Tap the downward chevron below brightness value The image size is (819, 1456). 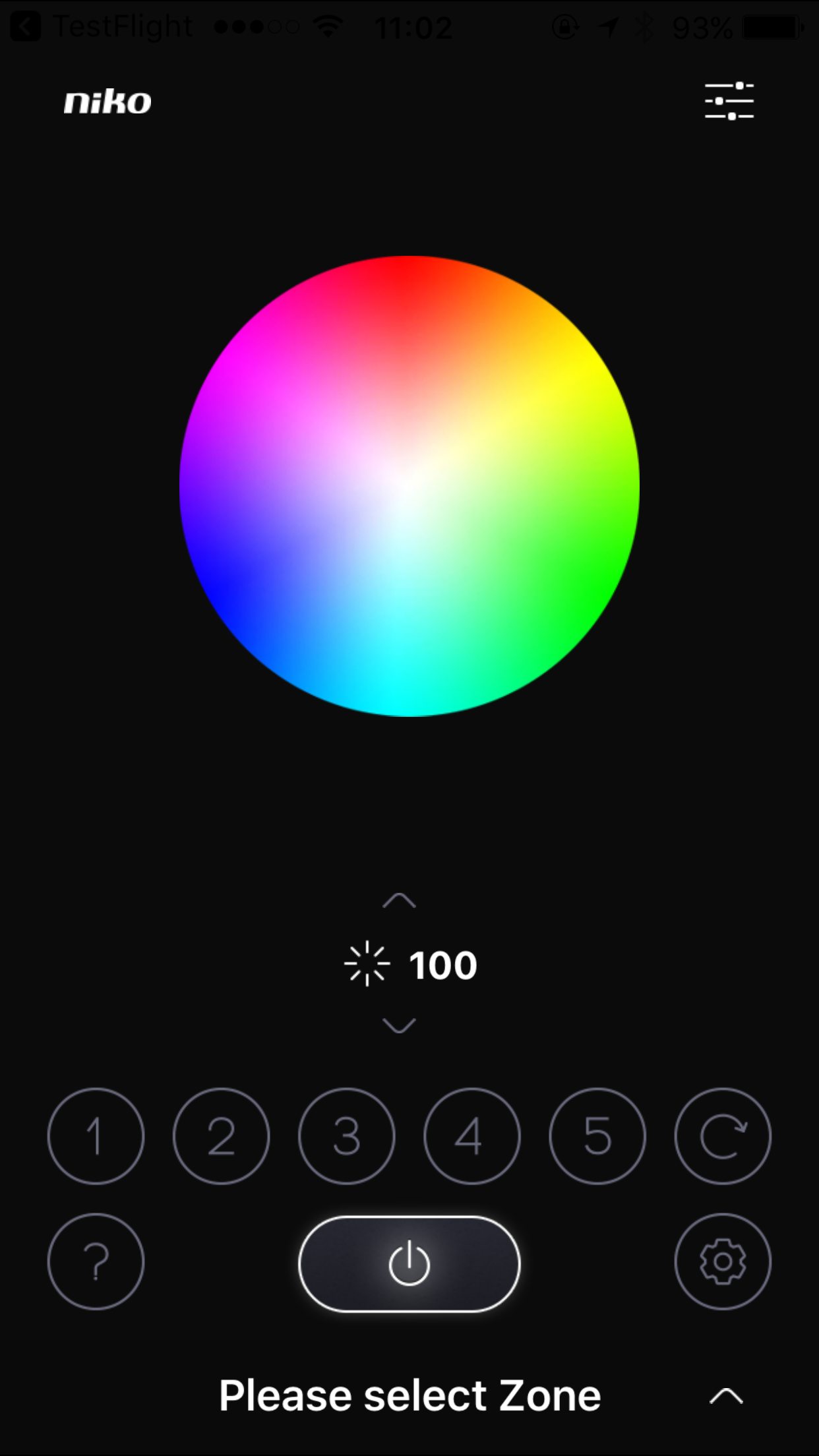pyautogui.click(x=399, y=1024)
